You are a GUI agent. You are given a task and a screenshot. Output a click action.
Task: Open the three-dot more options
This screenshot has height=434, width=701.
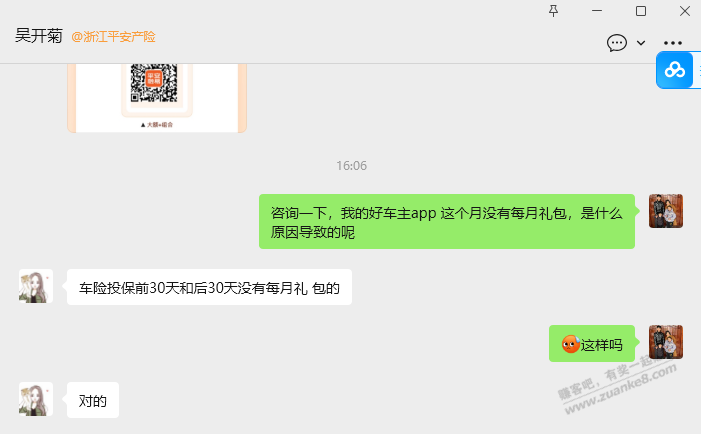(x=673, y=43)
